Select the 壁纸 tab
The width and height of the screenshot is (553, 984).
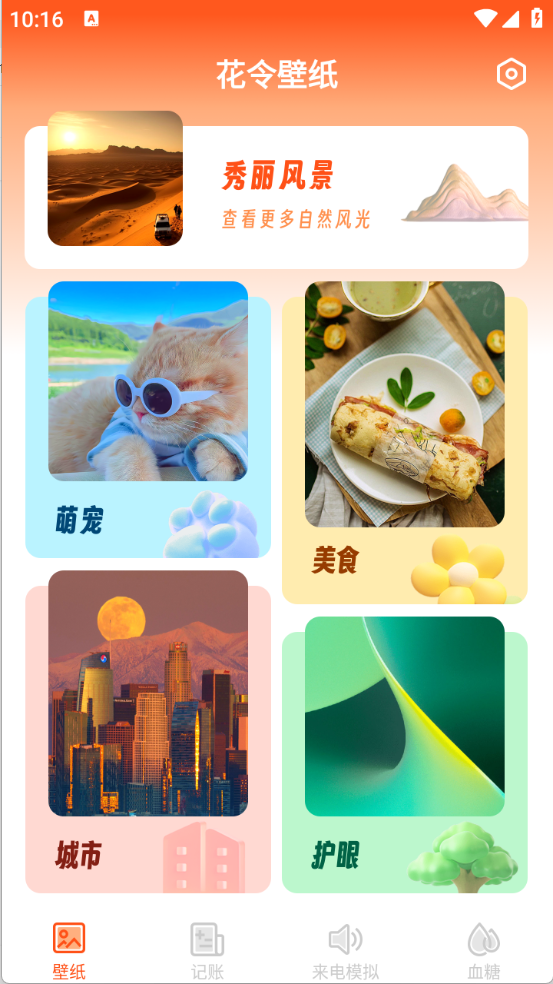pos(69,951)
